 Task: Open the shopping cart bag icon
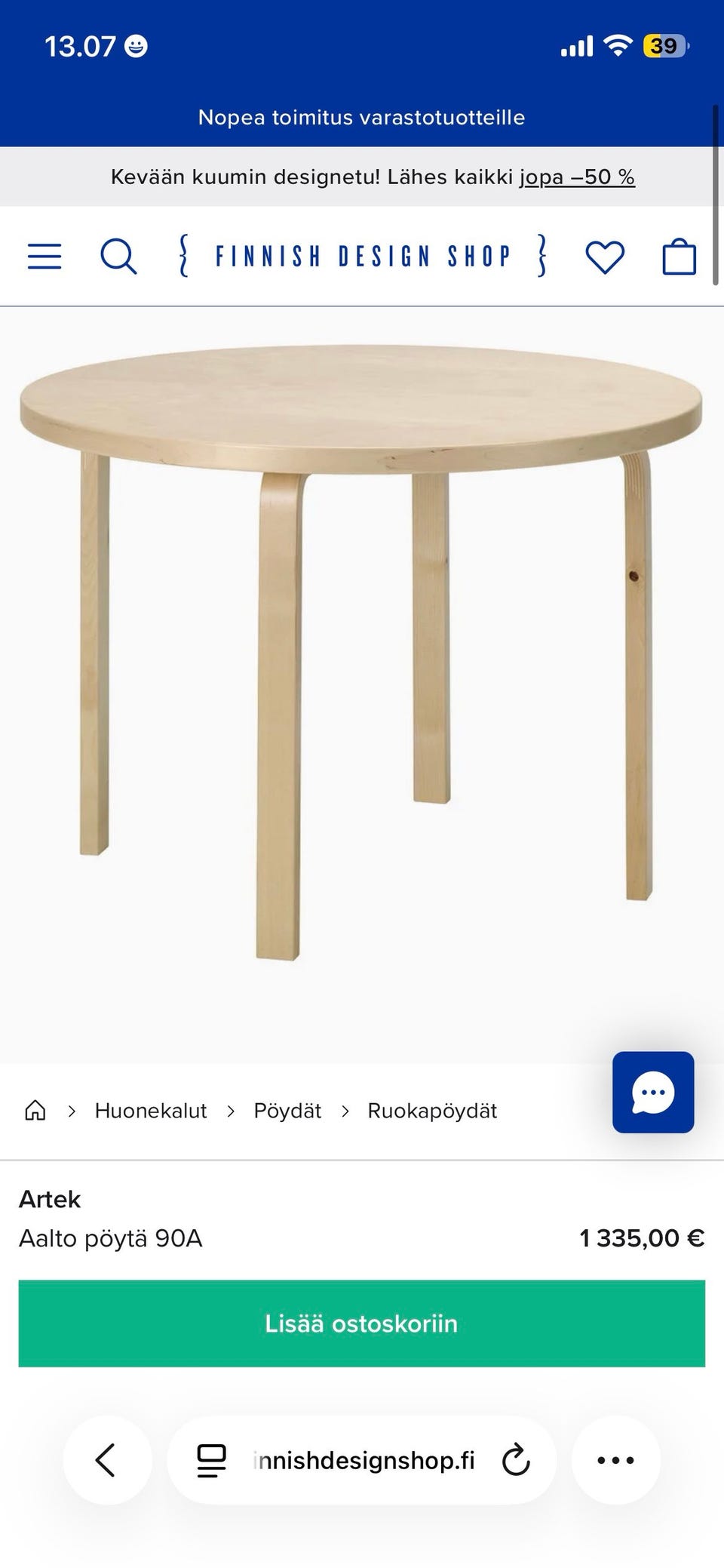(678, 256)
